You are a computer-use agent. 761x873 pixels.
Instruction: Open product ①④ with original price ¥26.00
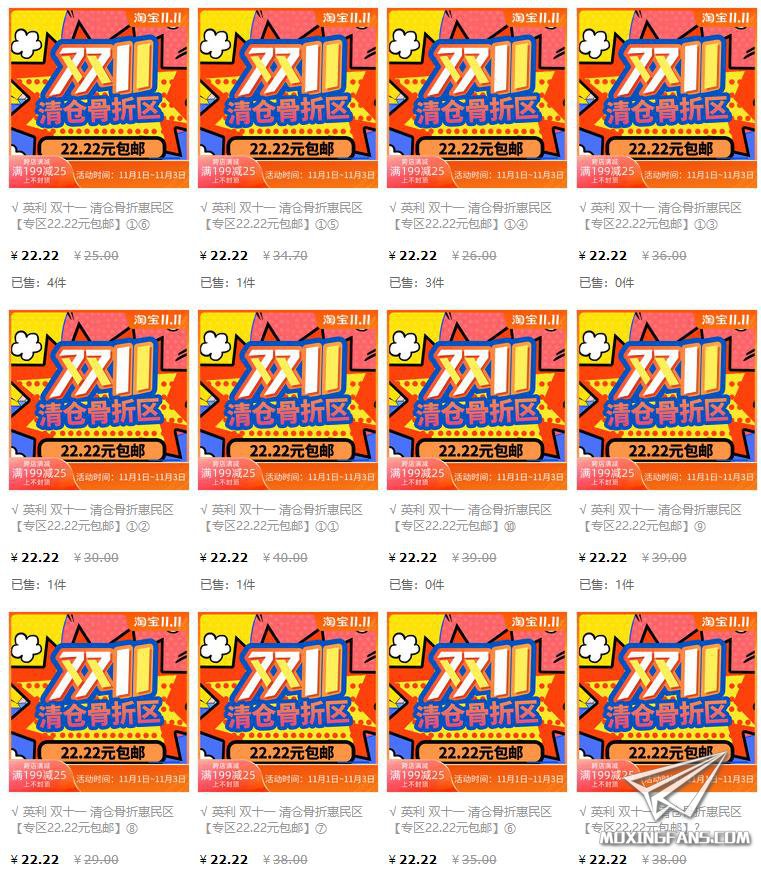click(x=477, y=98)
